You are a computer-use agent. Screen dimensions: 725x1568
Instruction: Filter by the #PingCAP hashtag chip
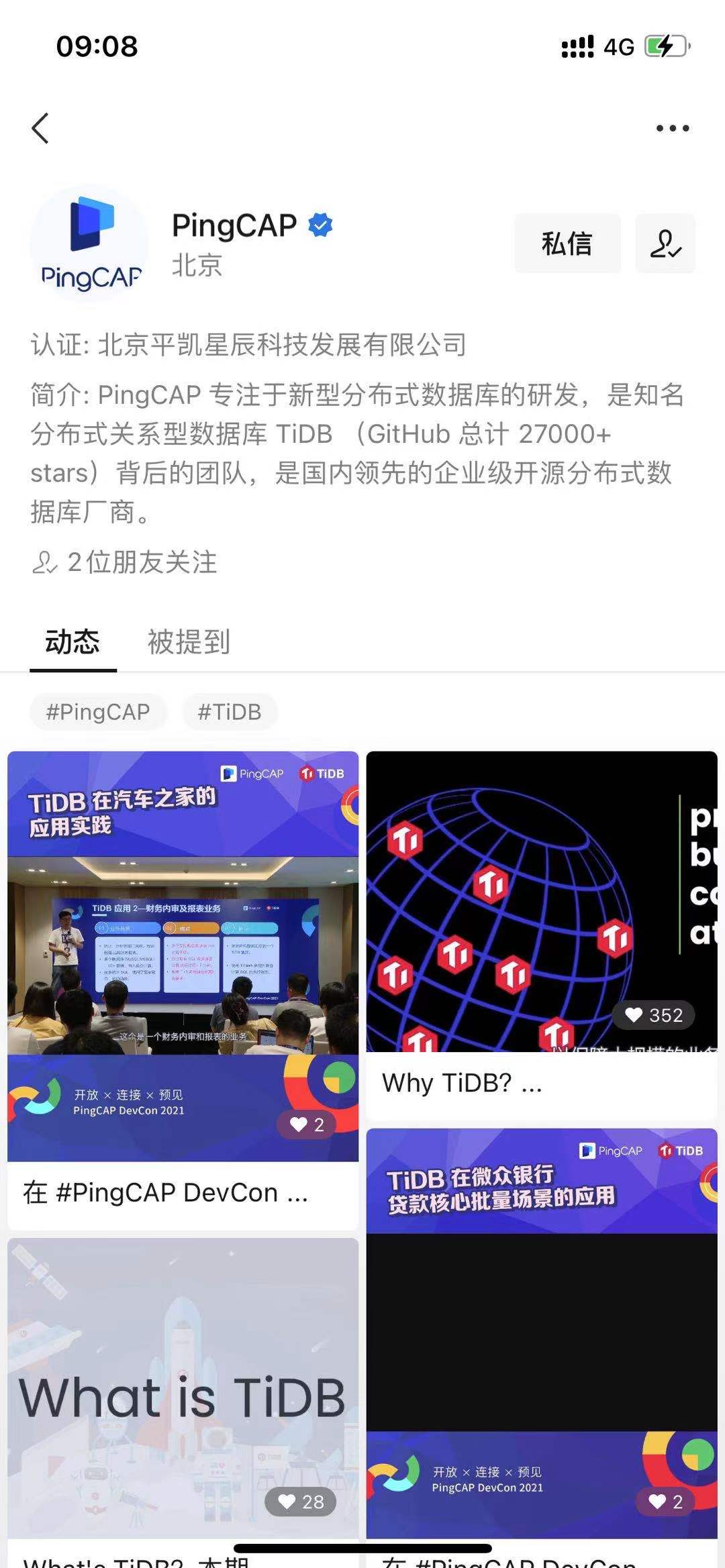pos(98,712)
